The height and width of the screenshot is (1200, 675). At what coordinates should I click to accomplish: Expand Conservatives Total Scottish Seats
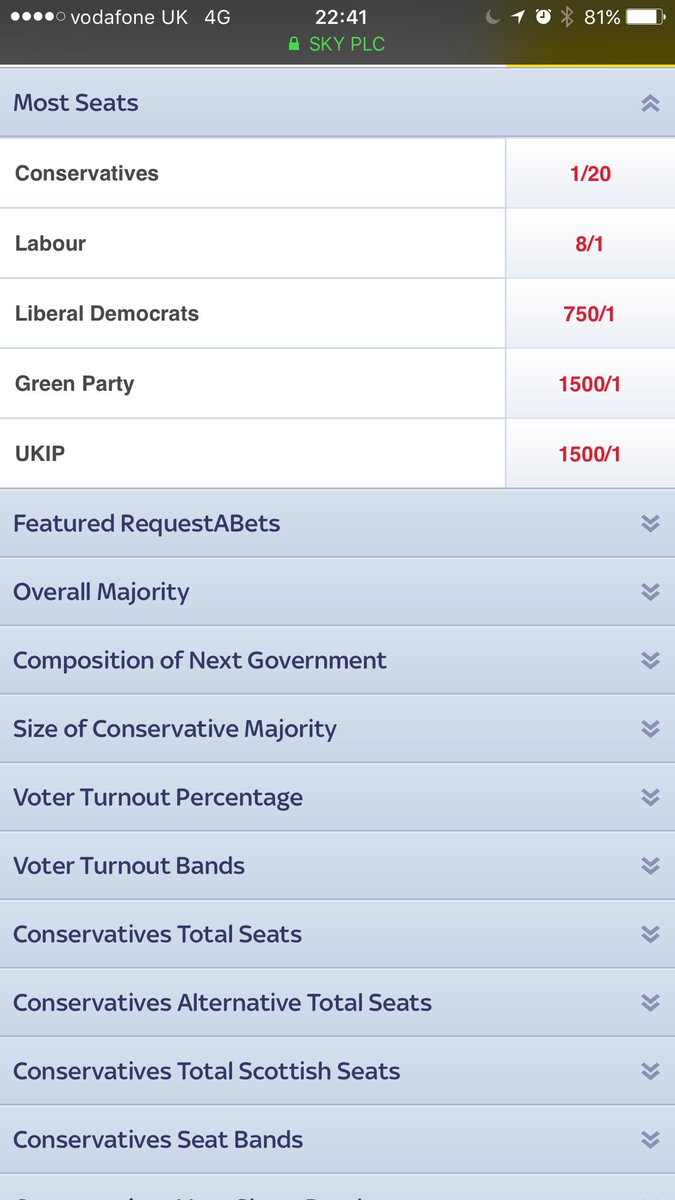pyautogui.click(x=337, y=1071)
